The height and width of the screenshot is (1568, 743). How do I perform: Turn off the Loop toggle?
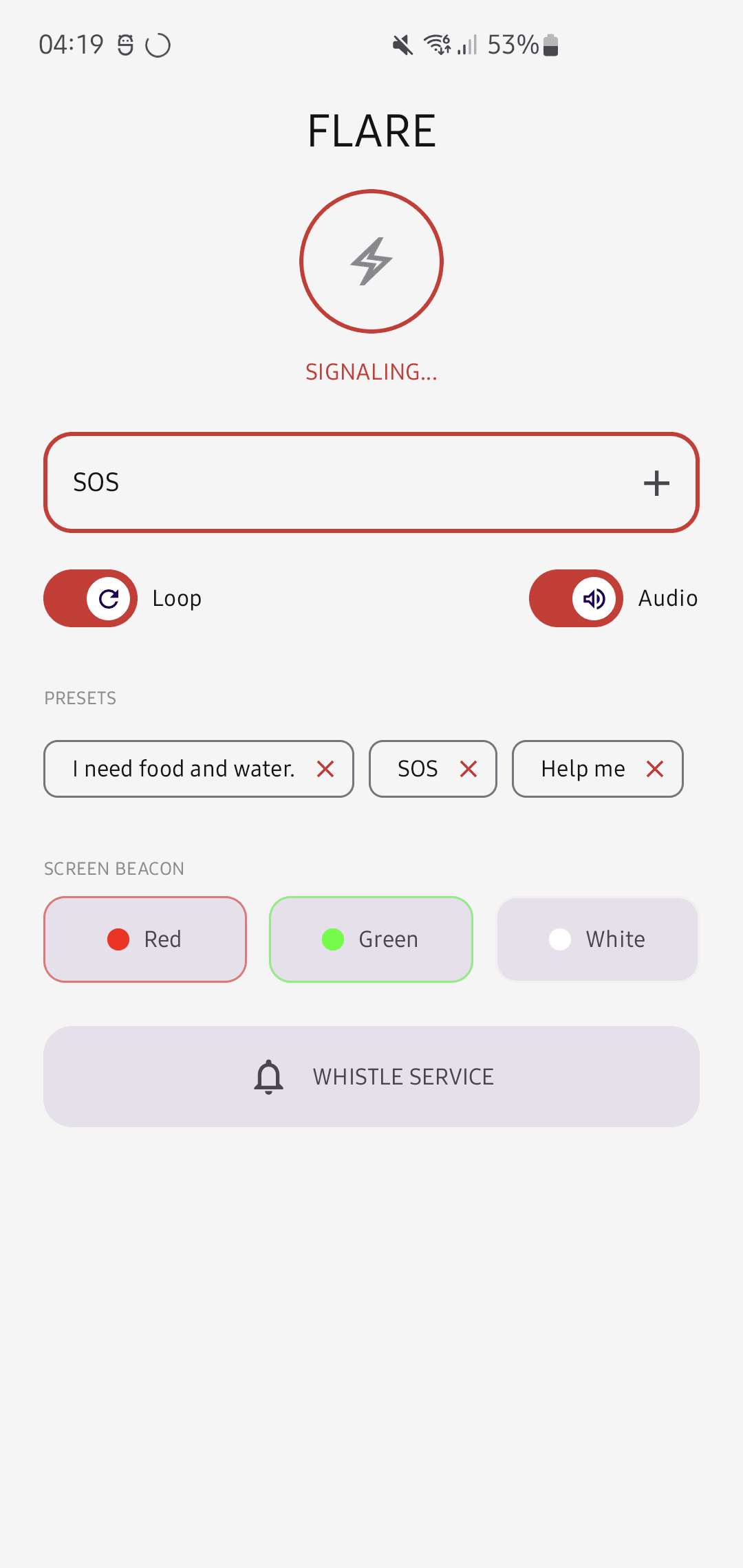[91, 598]
